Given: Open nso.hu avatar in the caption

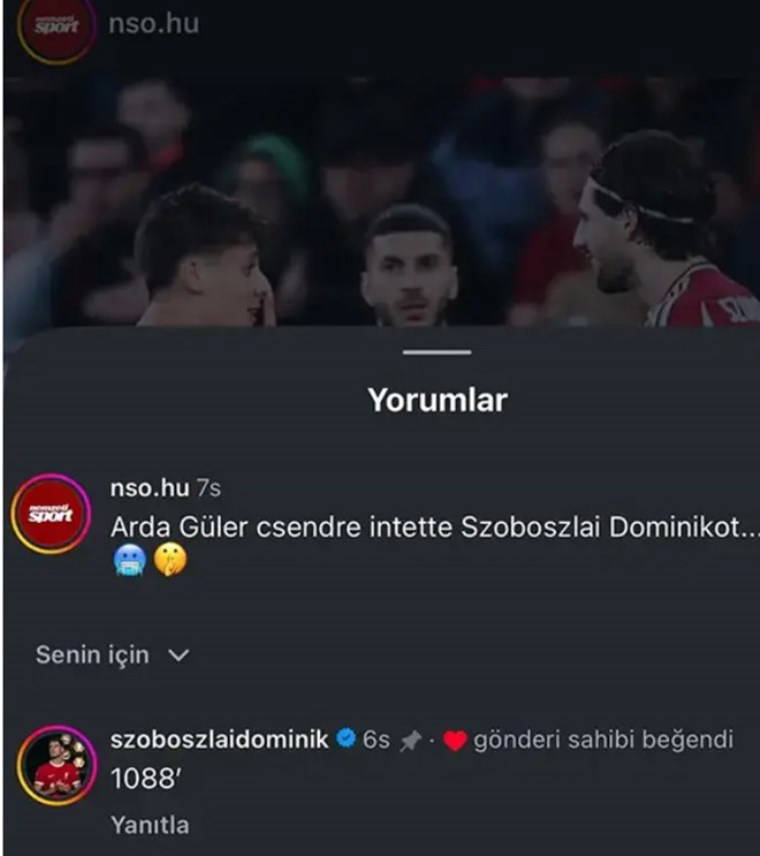Looking at the screenshot, I should tap(51, 515).
